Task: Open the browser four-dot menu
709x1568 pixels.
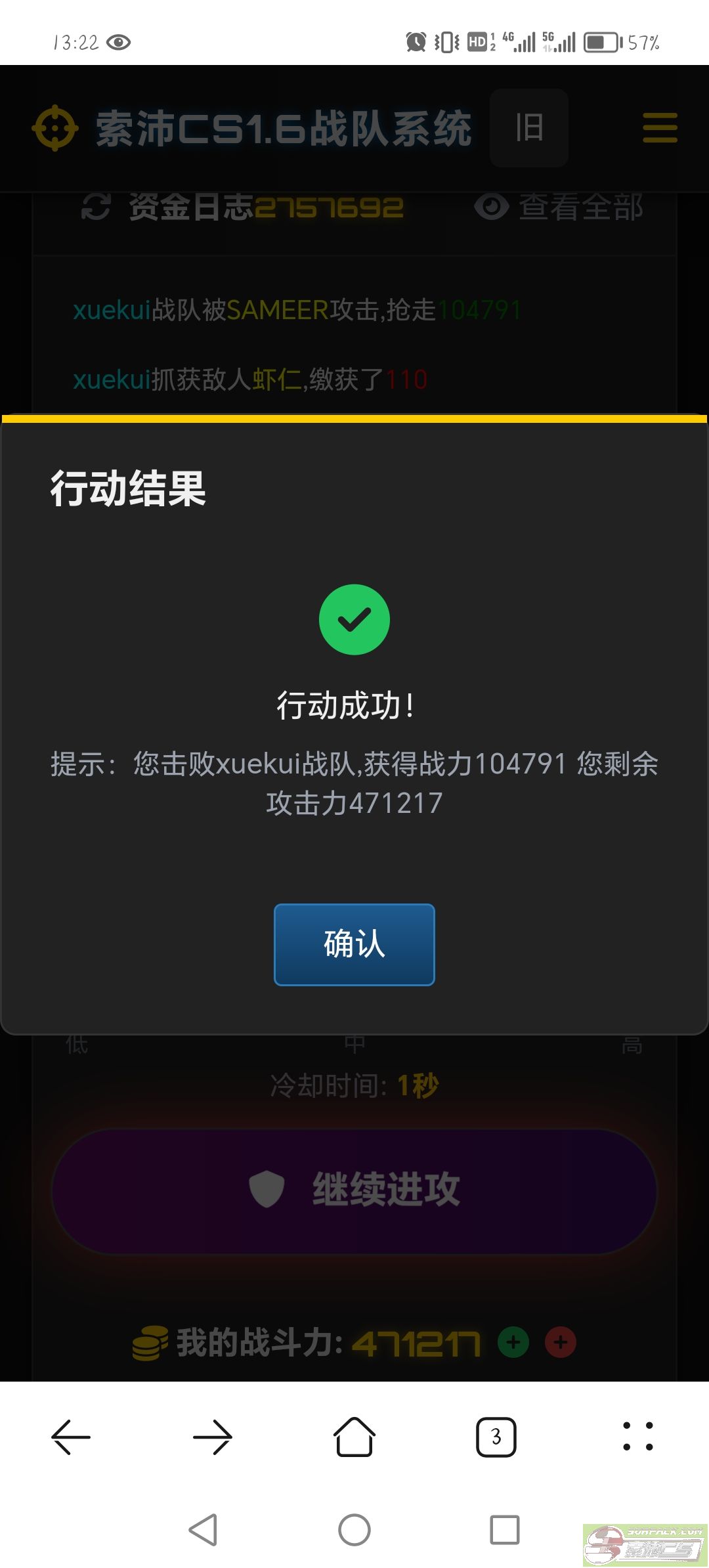Action: (637, 1437)
